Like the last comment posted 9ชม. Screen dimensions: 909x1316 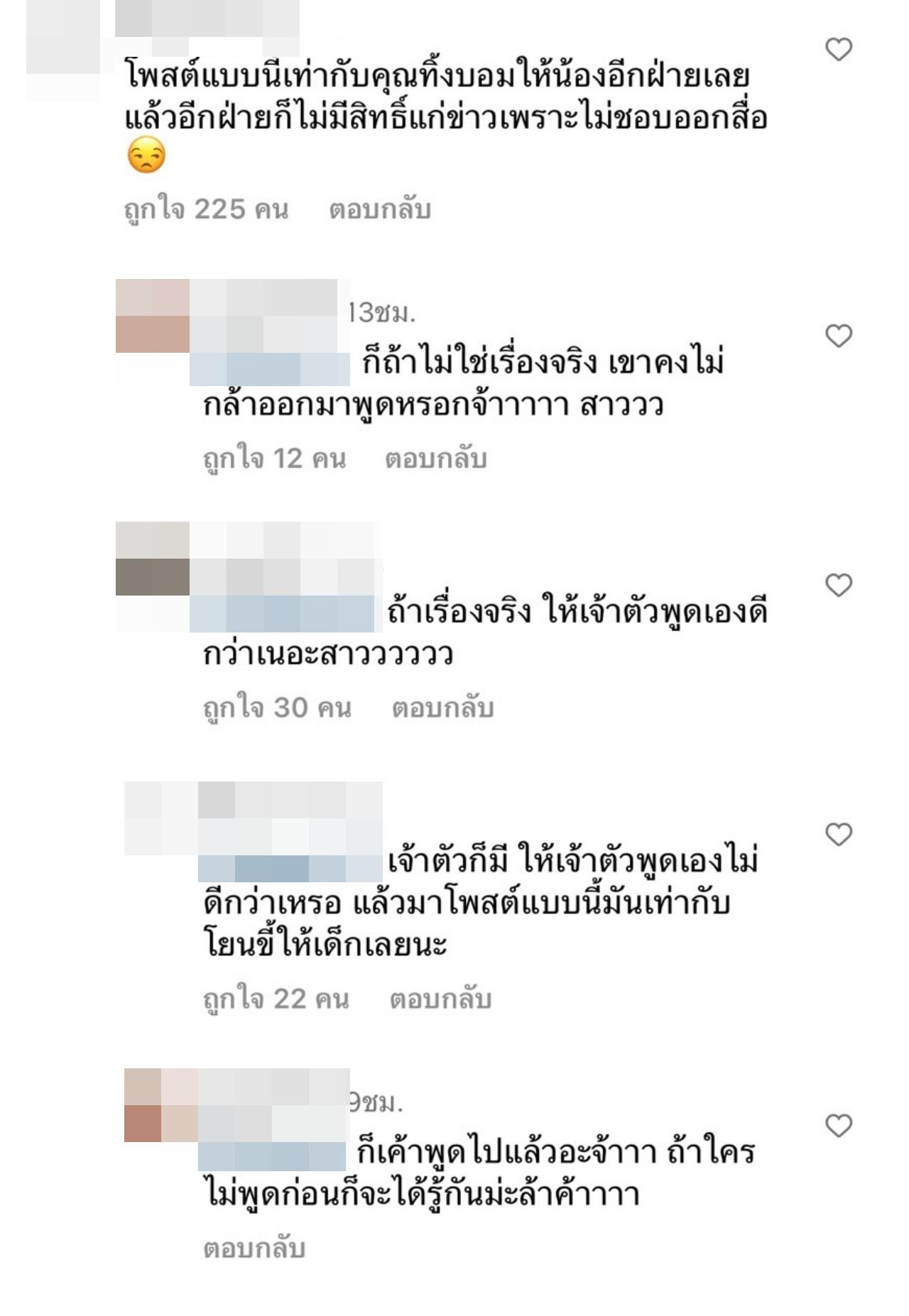click(x=839, y=1126)
